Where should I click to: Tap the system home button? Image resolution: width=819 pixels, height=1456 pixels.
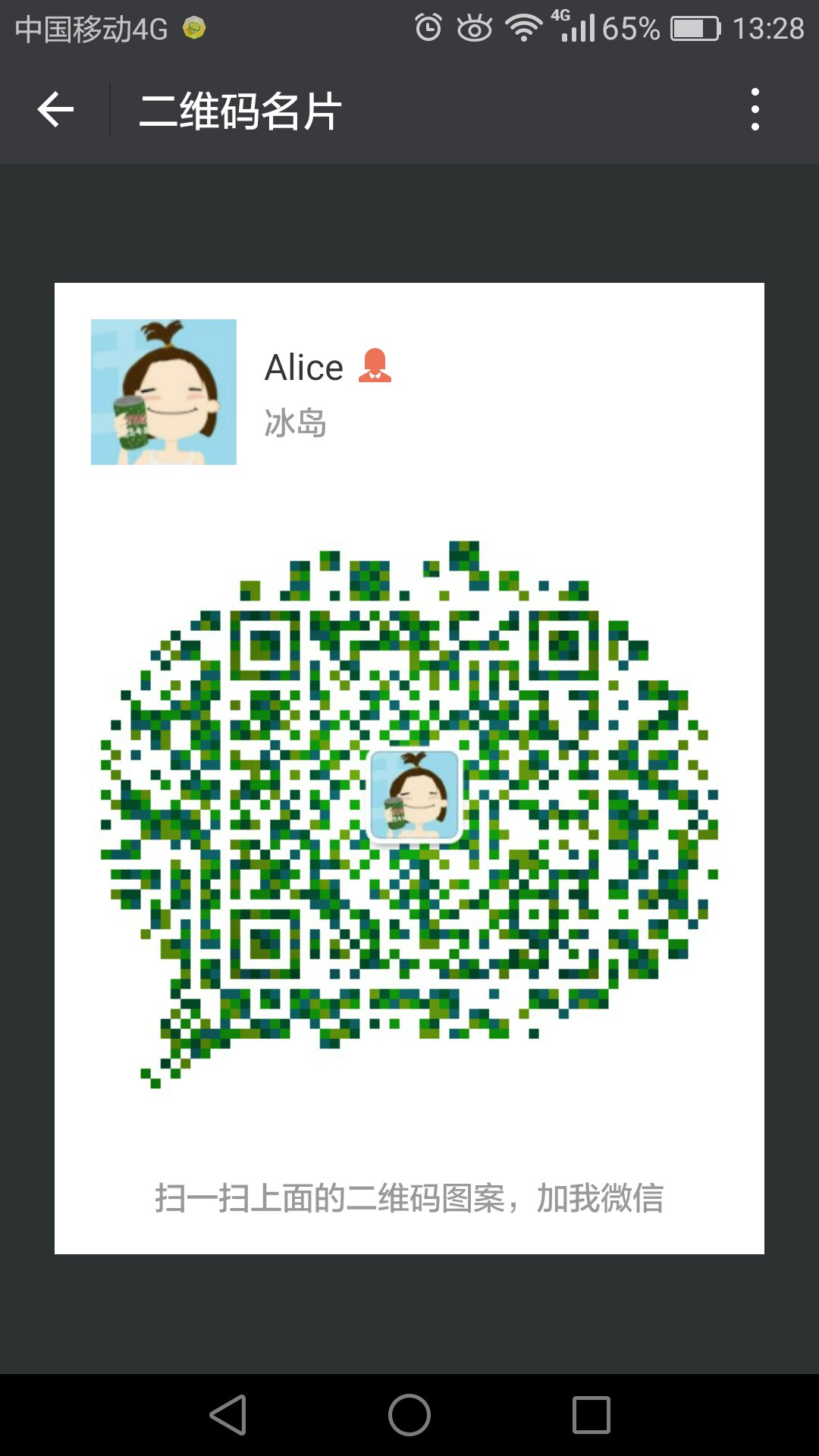(x=409, y=1415)
